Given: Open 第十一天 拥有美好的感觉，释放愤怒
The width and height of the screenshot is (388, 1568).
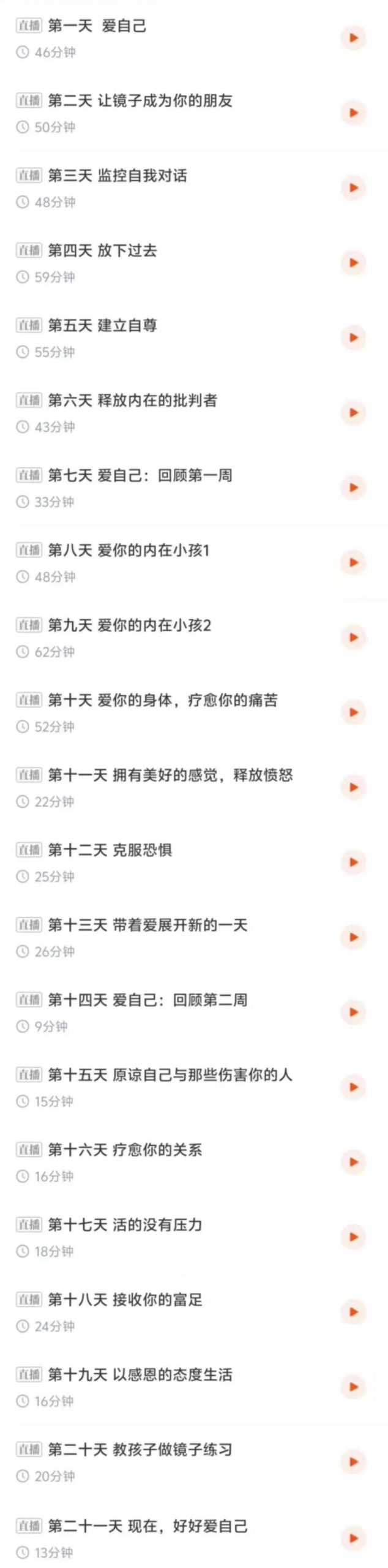Looking at the screenshot, I should [170, 775].
